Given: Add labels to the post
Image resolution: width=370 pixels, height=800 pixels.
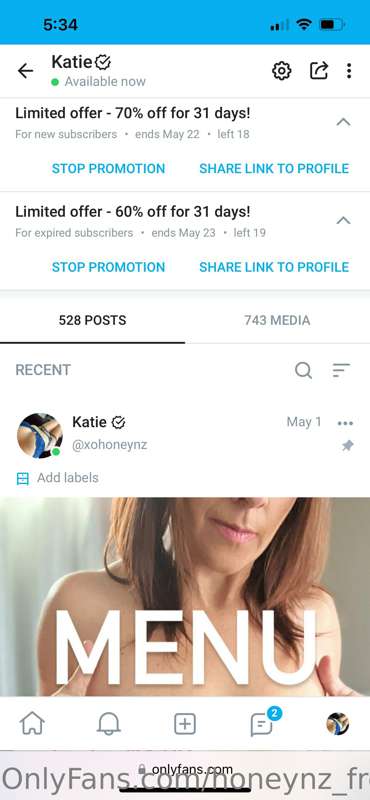Looking at the screenshot, I should [x=57, y=478].
